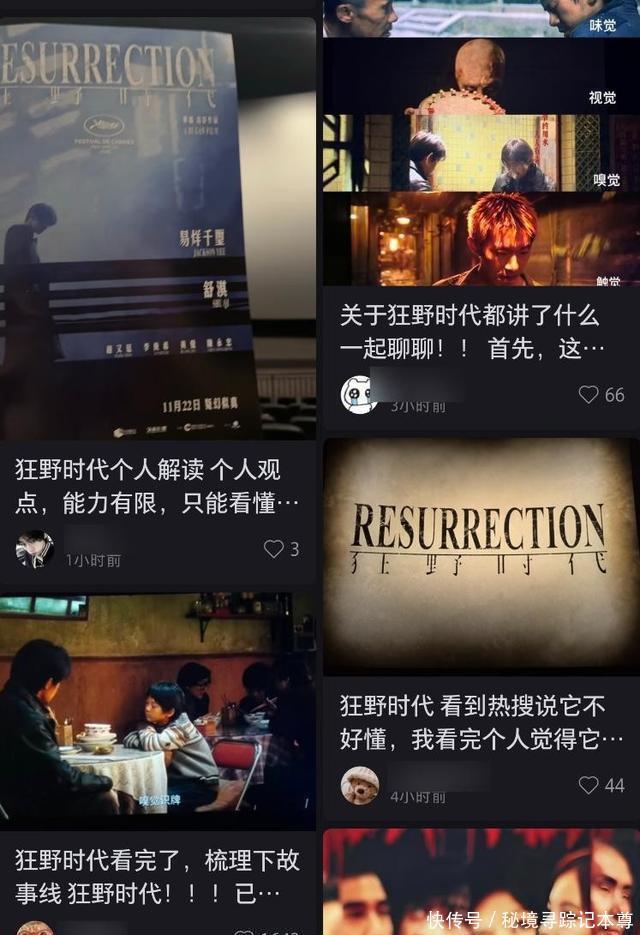Open the post '关于狂野时代都讲了什么'

tap(472, 331)
